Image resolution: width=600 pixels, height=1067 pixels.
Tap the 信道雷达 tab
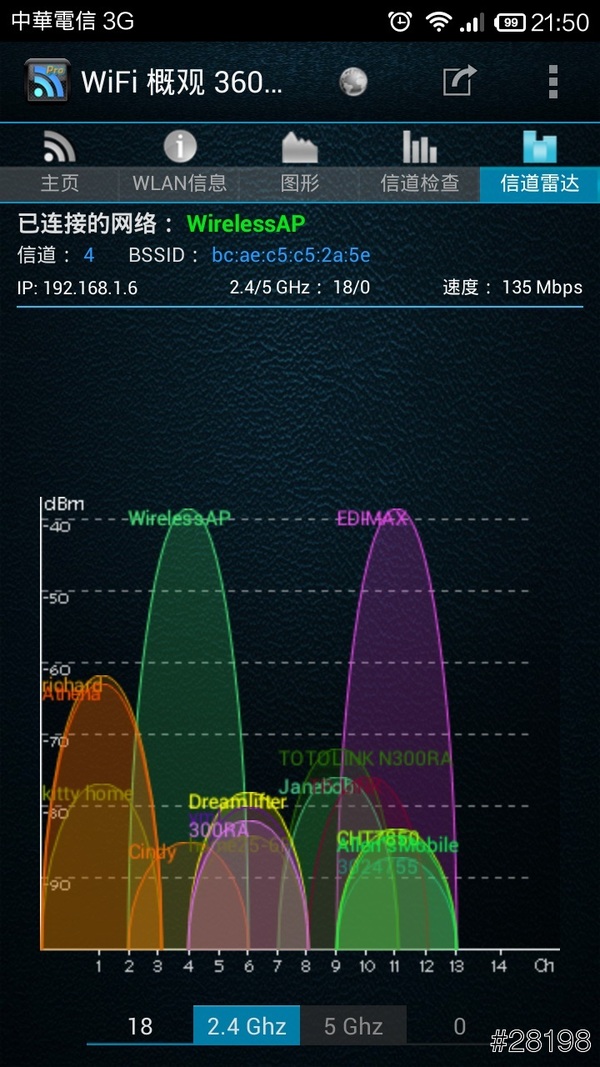tap(540, 164)
